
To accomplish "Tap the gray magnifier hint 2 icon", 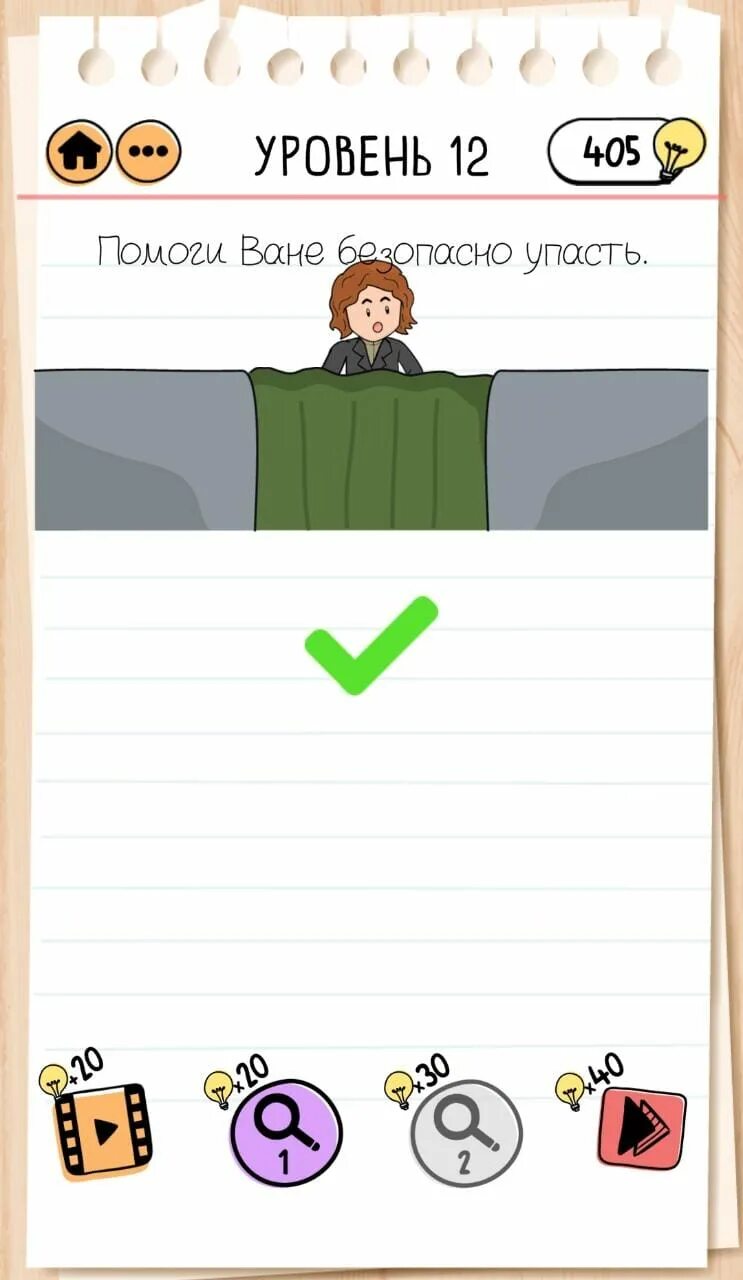I will pos(462,1135).
